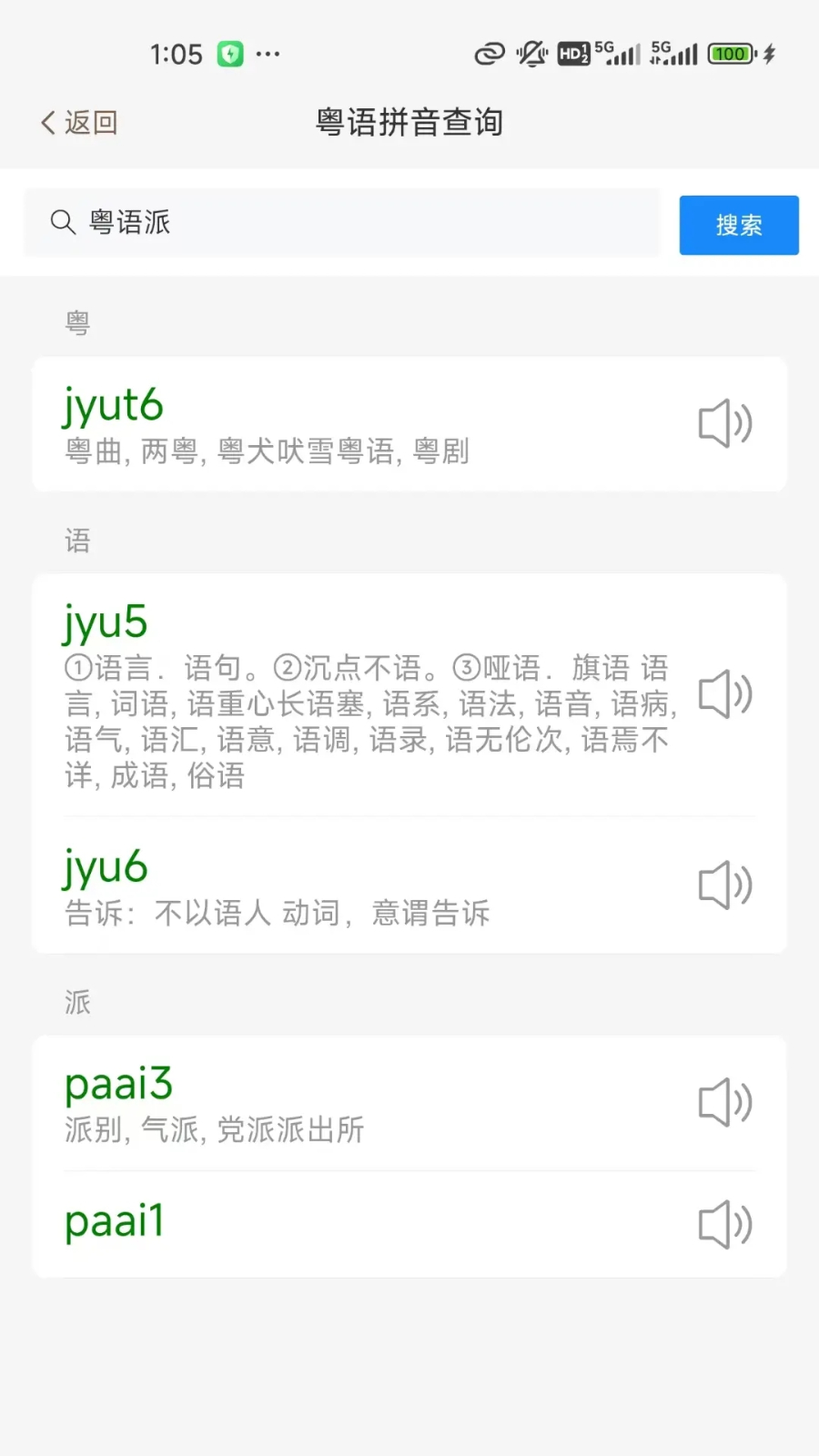
Task: Tap the 5G signal indicator
Action: (x=617, y=53)
